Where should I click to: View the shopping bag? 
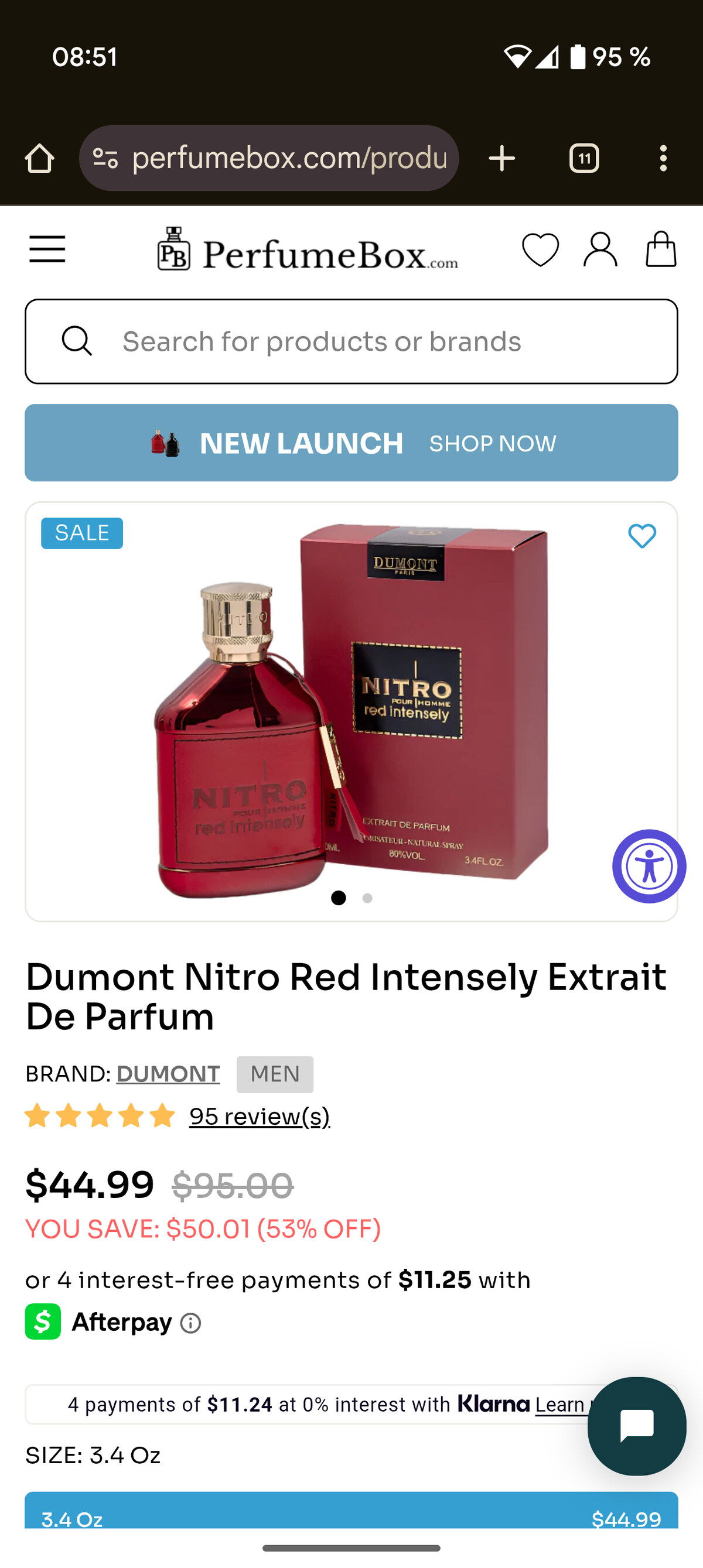[x=661, y=249]
